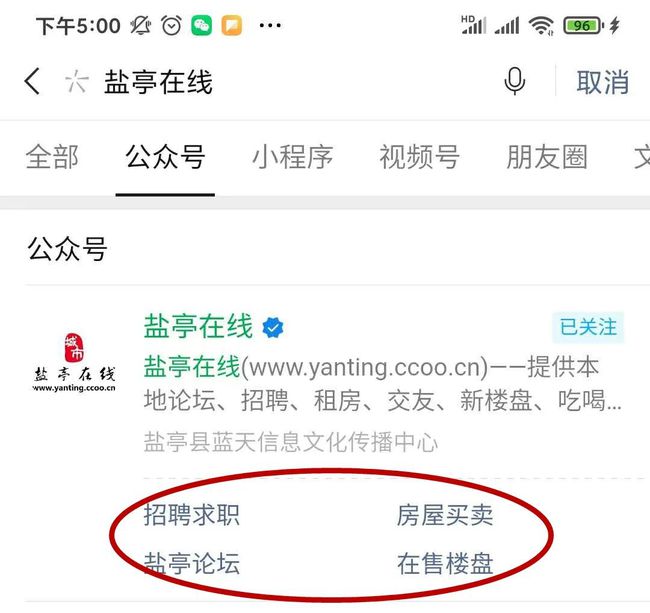View the 在售楼盘 link
The height and width of the screenshot is (613, 650).
pyautogui.click(x=445, y=563)
